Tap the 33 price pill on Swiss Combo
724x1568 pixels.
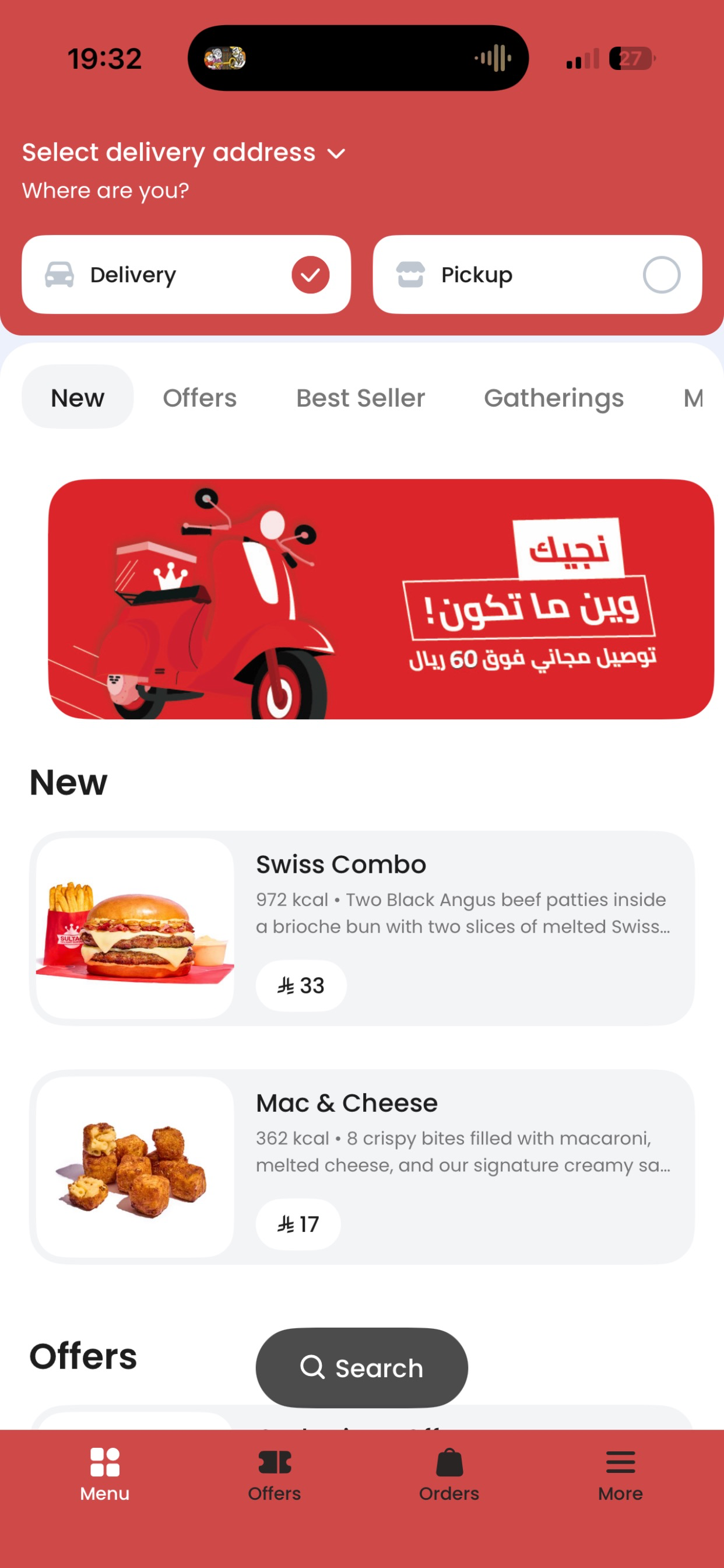click(301, 985)
